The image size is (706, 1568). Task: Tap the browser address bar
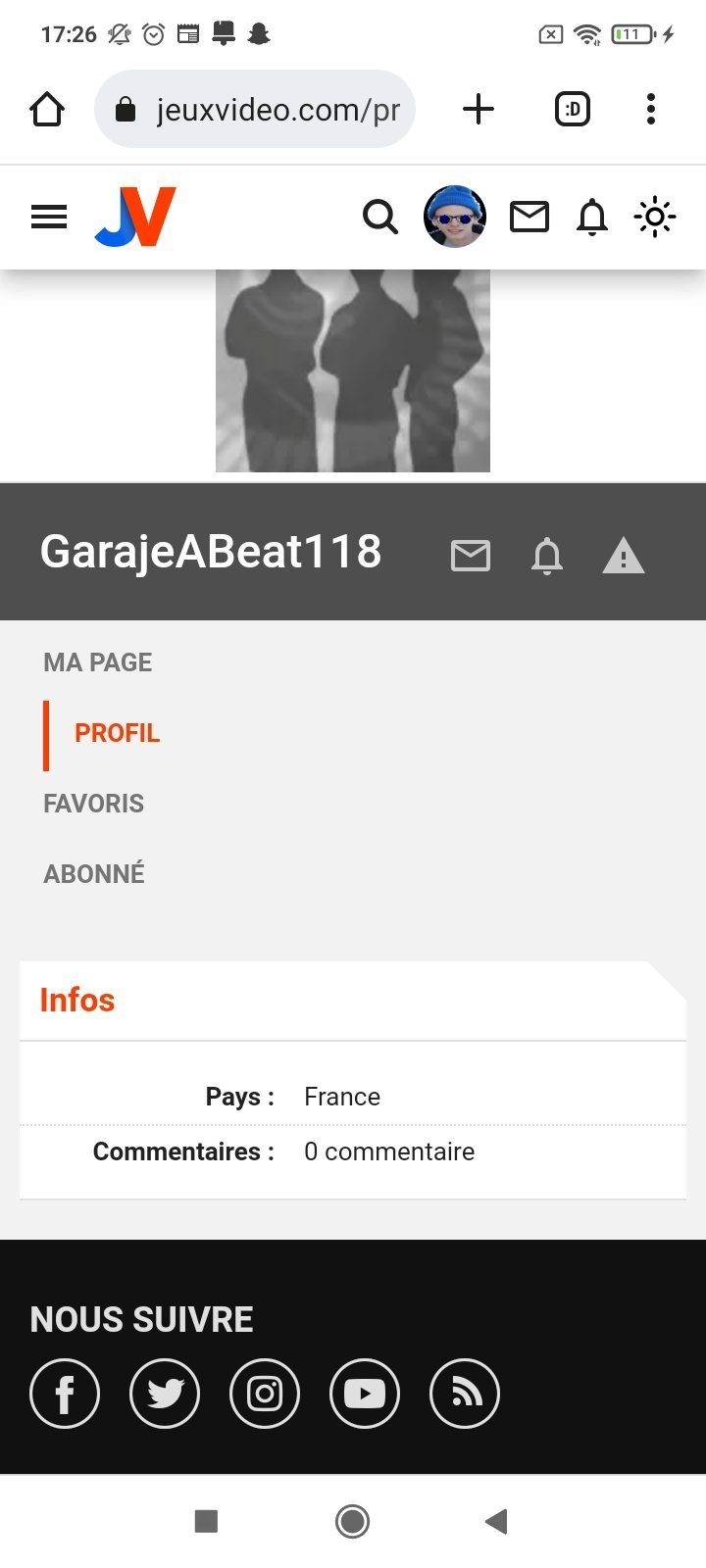pyautogui.click(x=255, y=109)
